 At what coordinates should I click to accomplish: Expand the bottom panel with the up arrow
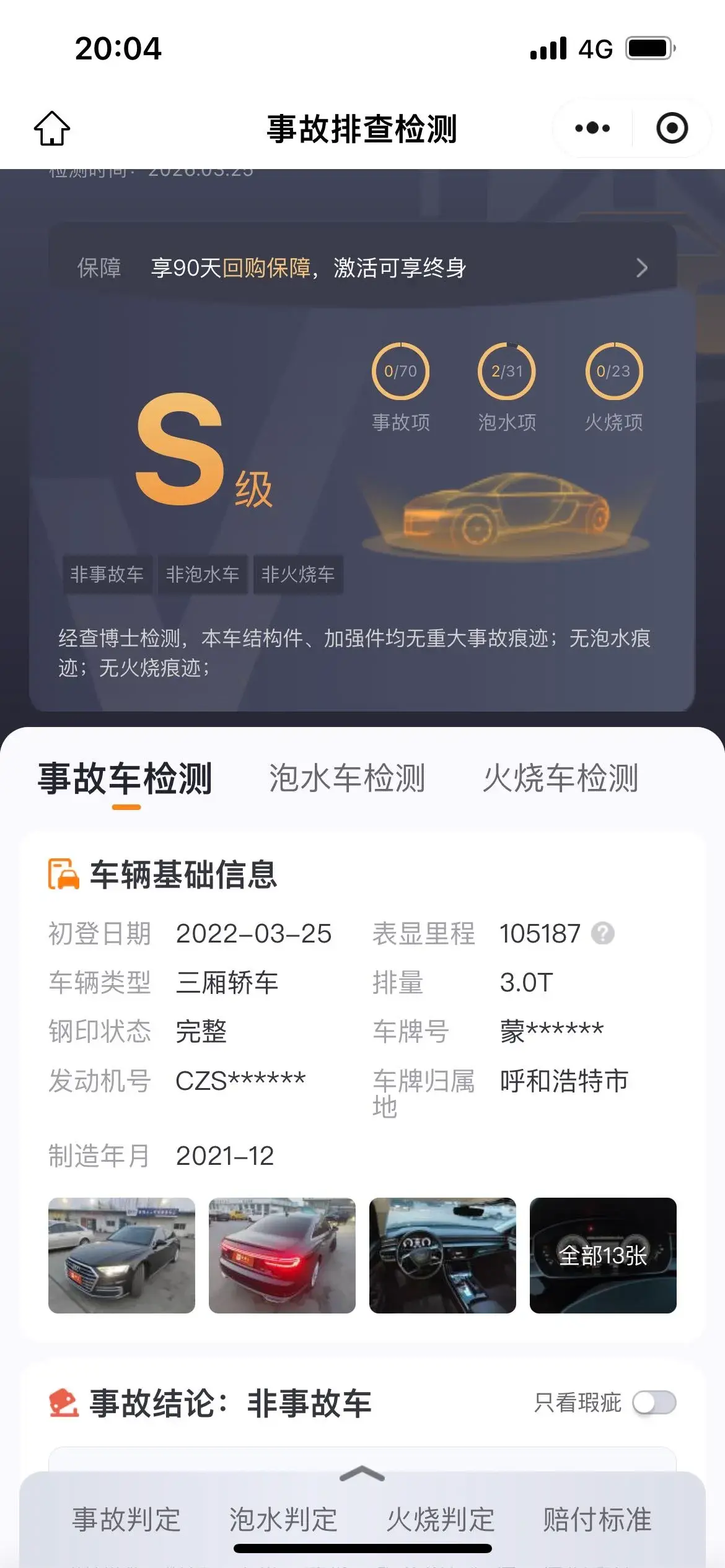pos(362,1475)
